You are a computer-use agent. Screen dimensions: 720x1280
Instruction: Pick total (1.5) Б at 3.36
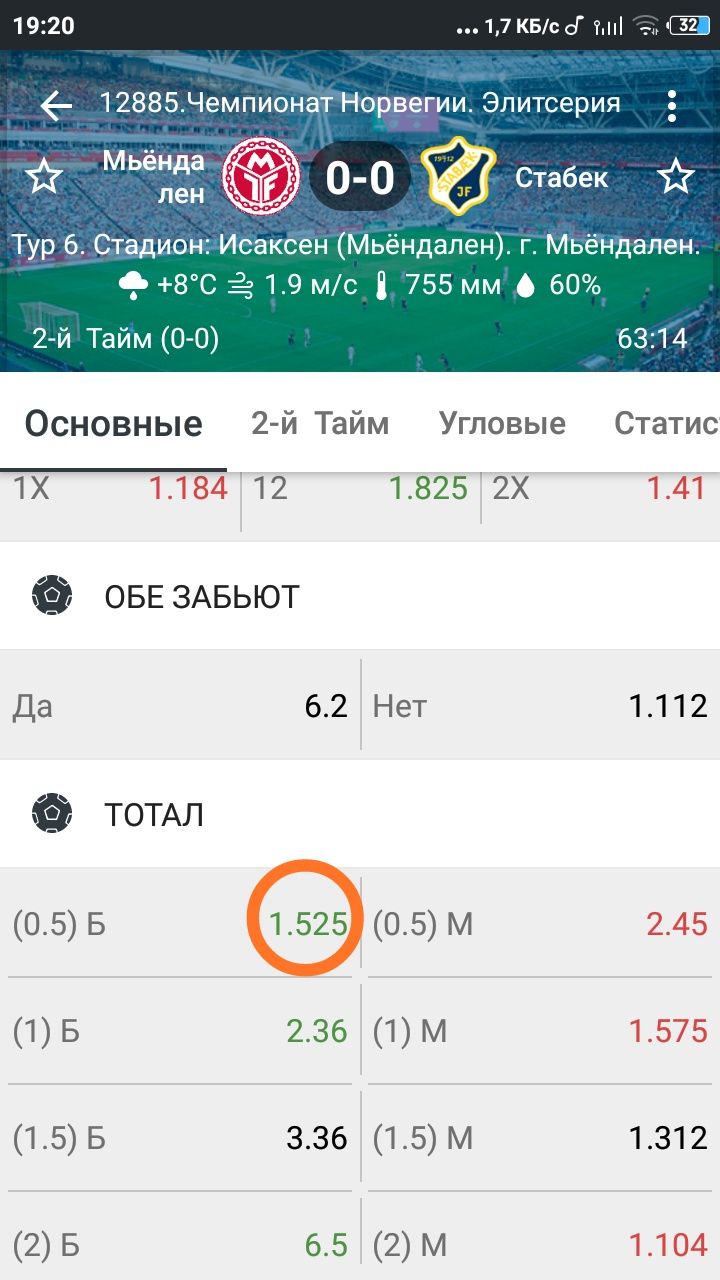[180, 1138]
